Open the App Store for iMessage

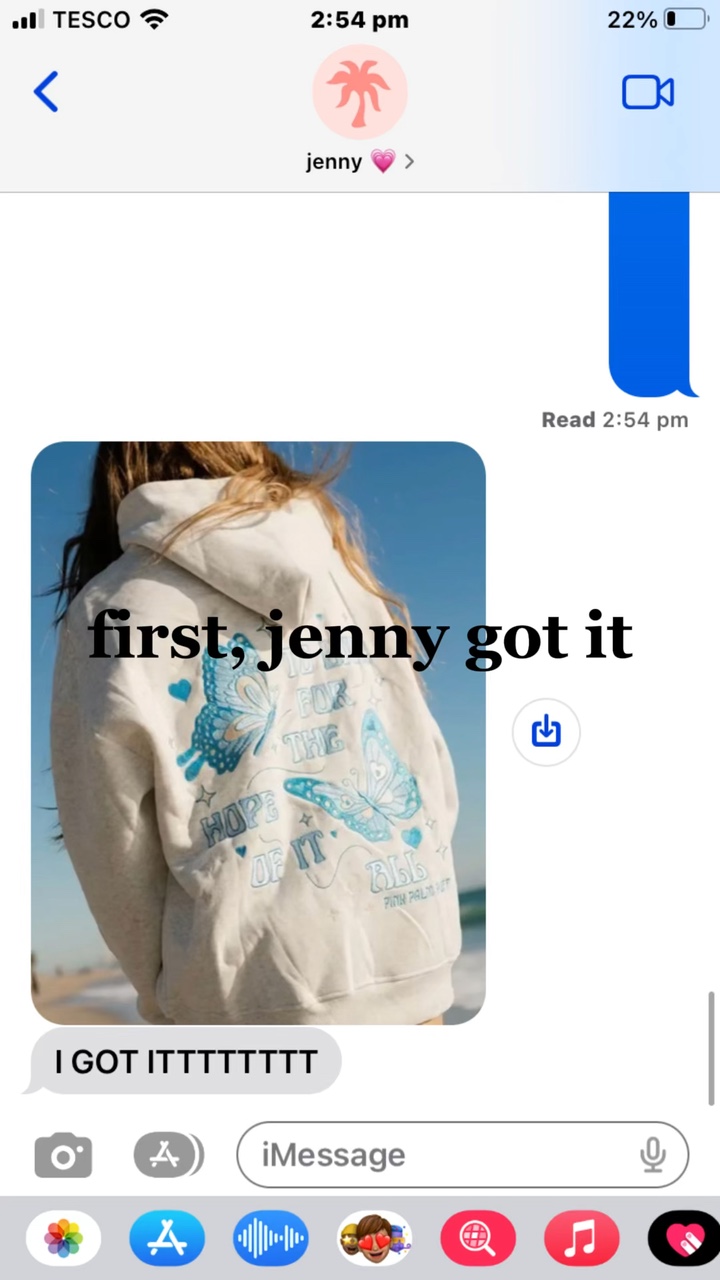[x=167, y=1238]
